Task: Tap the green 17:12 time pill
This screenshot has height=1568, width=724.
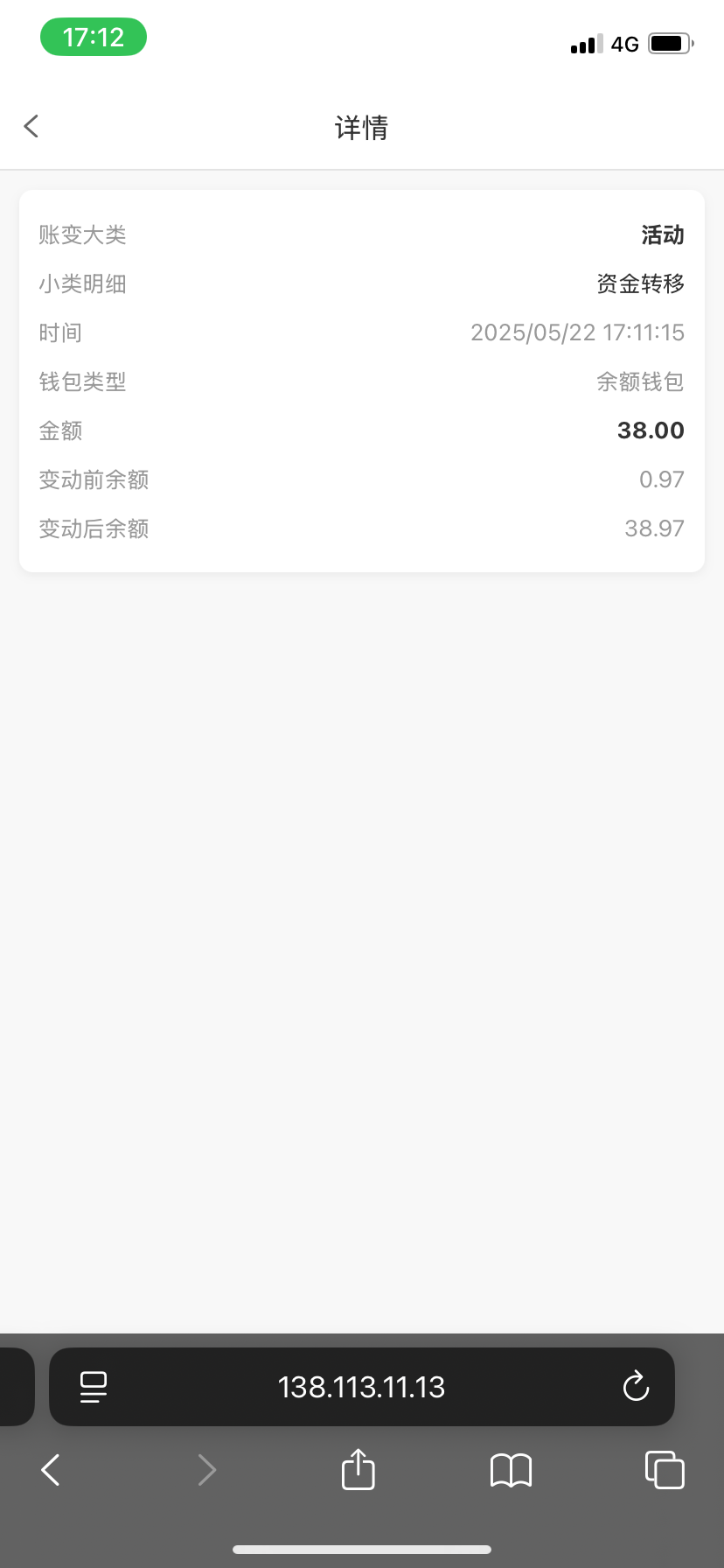Action: coord(94,37)
